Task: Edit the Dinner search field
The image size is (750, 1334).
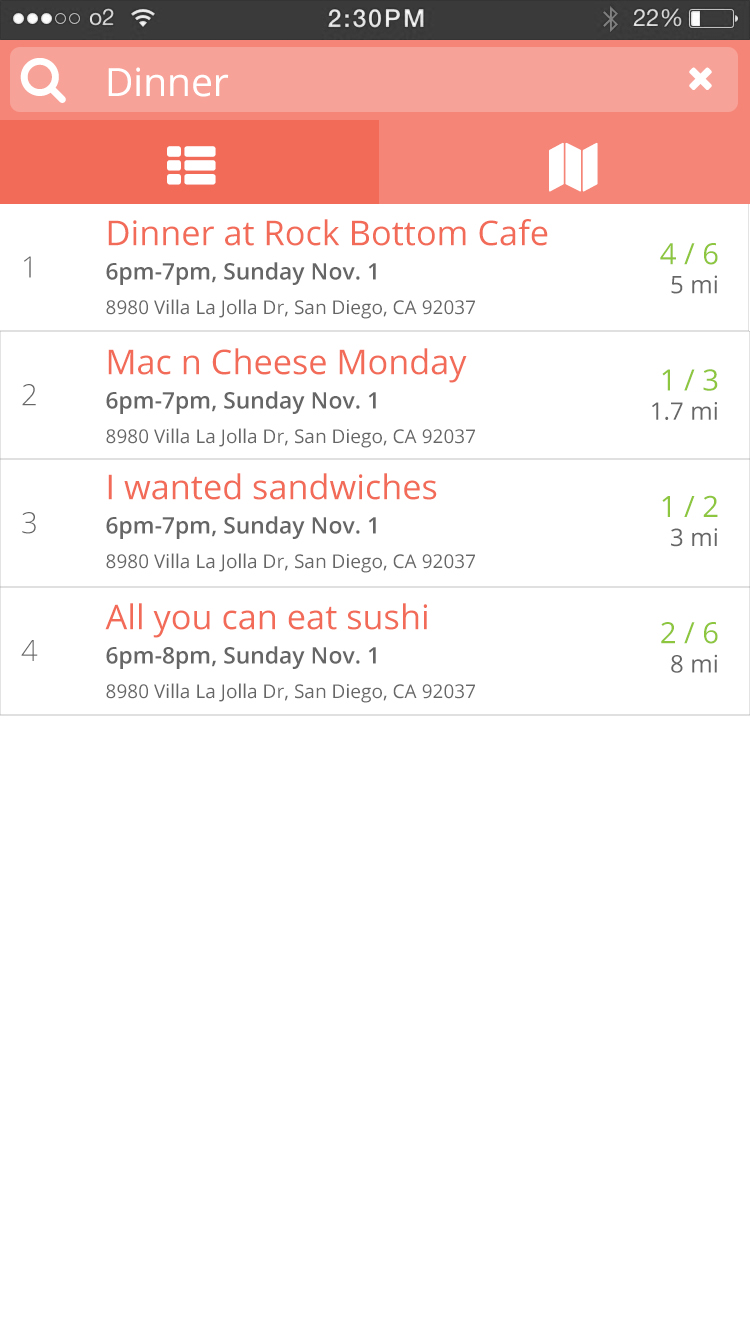Action: 374,81
